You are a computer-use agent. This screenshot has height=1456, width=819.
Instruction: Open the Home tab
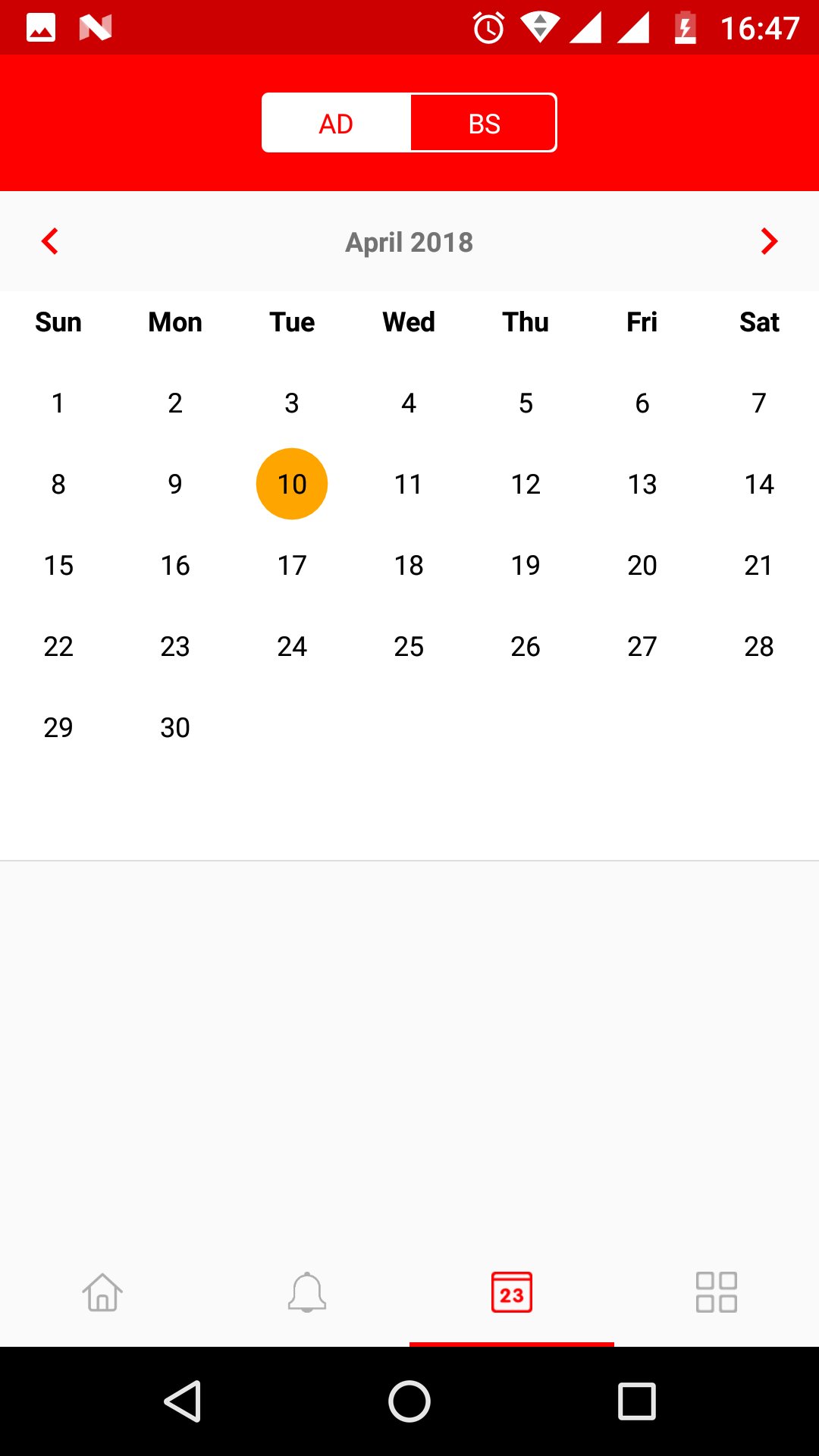[x=102, y=1292]
